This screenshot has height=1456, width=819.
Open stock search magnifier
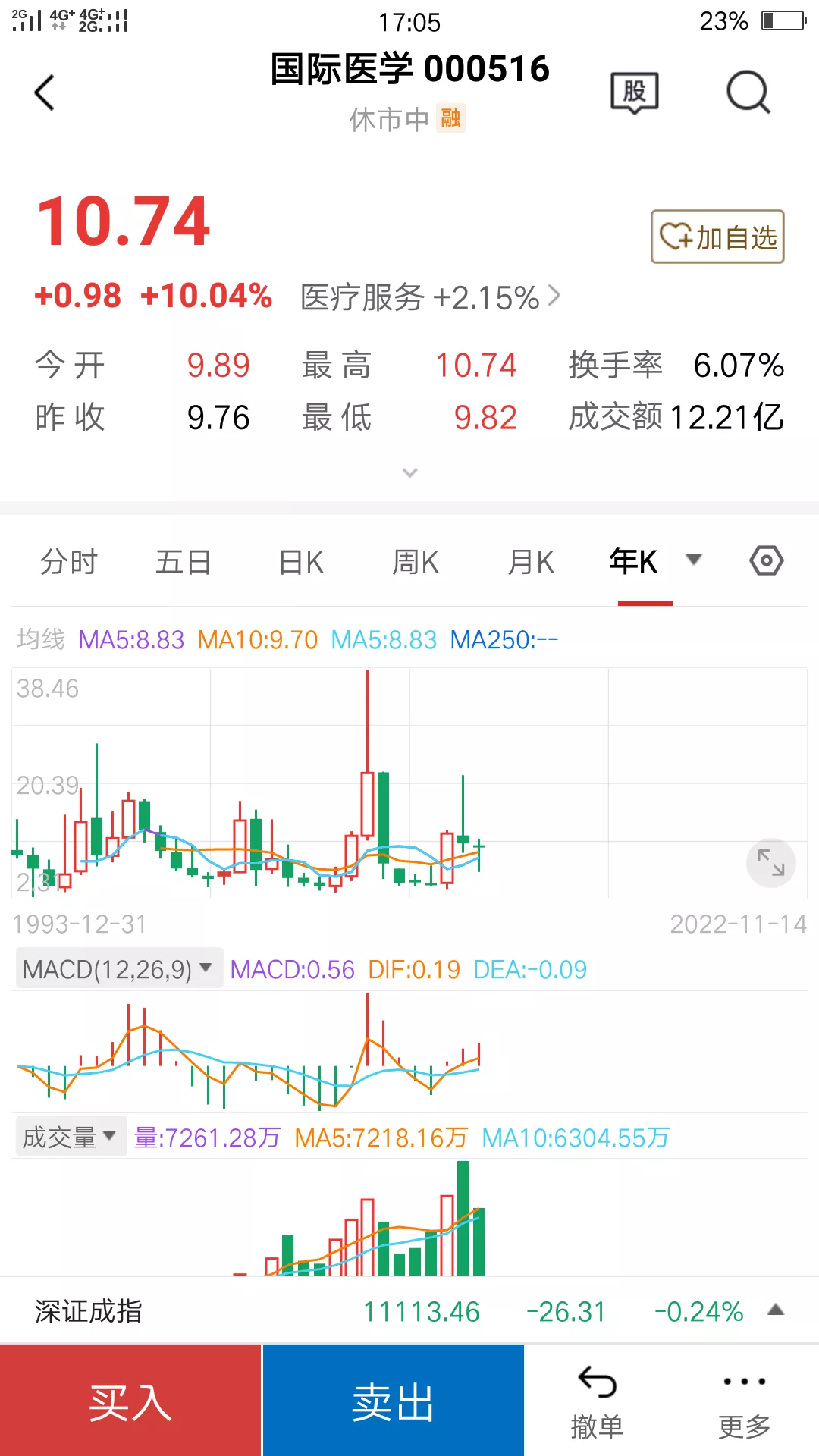point(748,93)
